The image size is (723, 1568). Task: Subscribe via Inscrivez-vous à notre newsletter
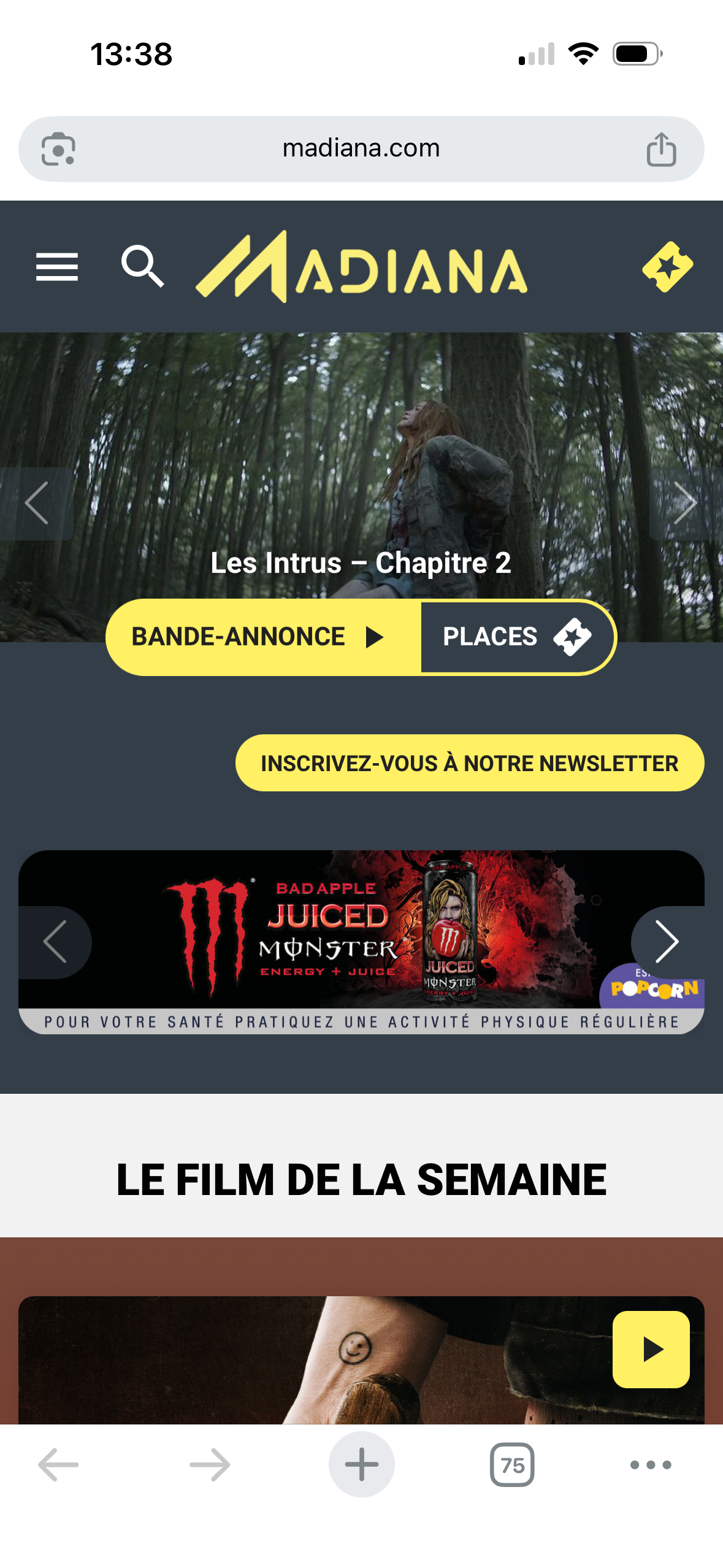click(x=469, y=763)
